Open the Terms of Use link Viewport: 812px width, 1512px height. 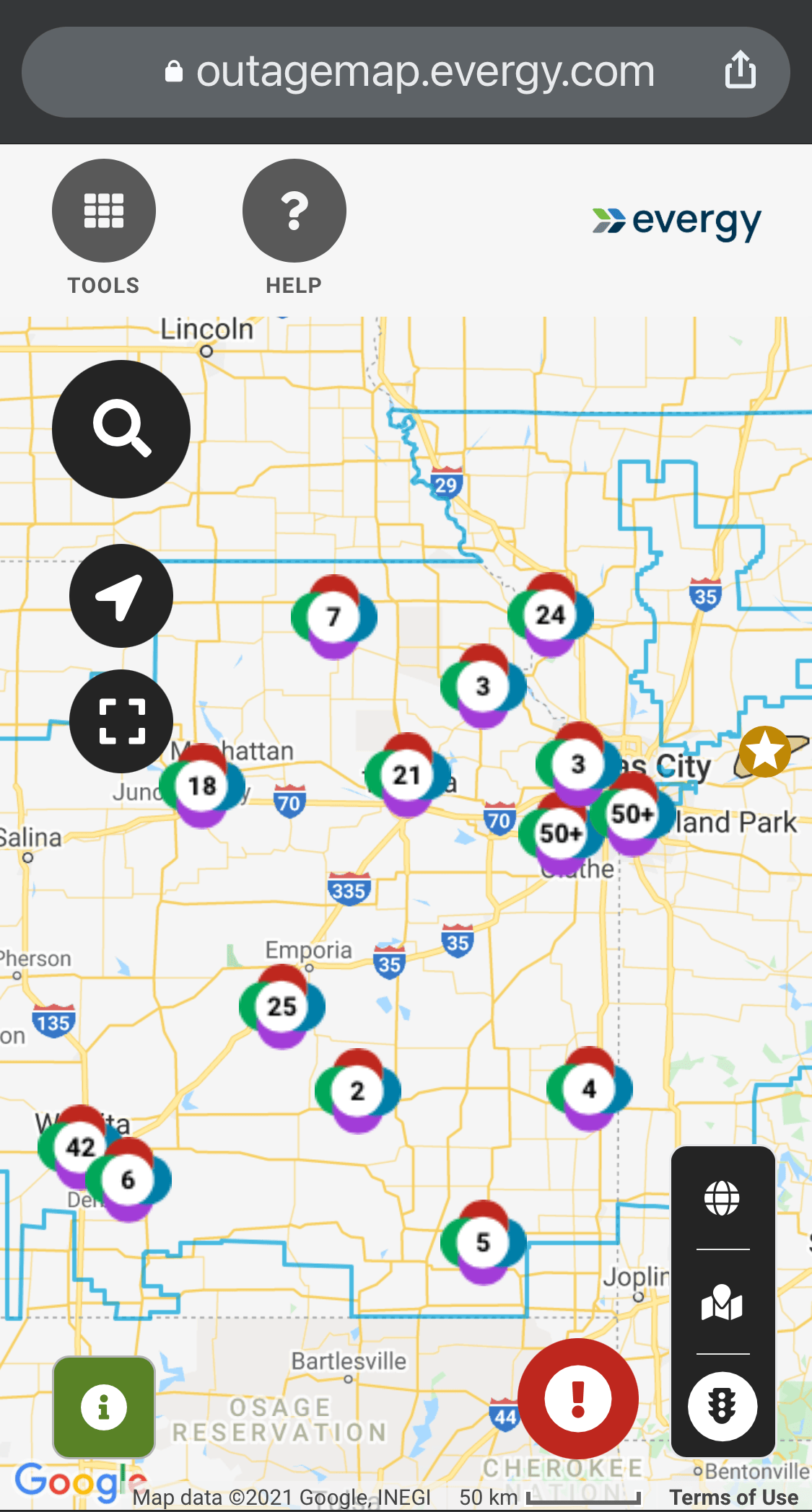733,1498
